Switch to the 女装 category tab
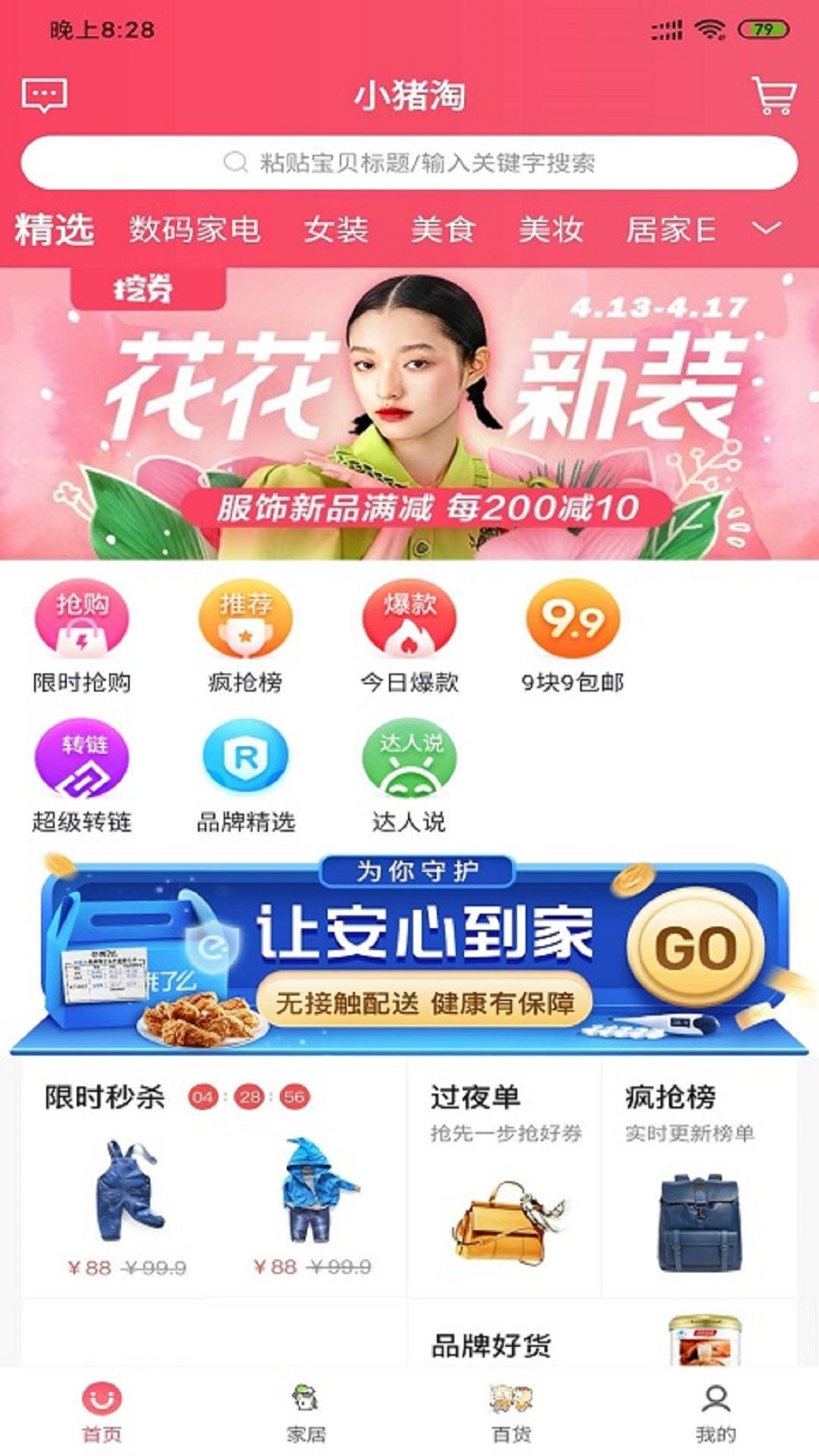The image size is (819, 1456). pos(336,229)
